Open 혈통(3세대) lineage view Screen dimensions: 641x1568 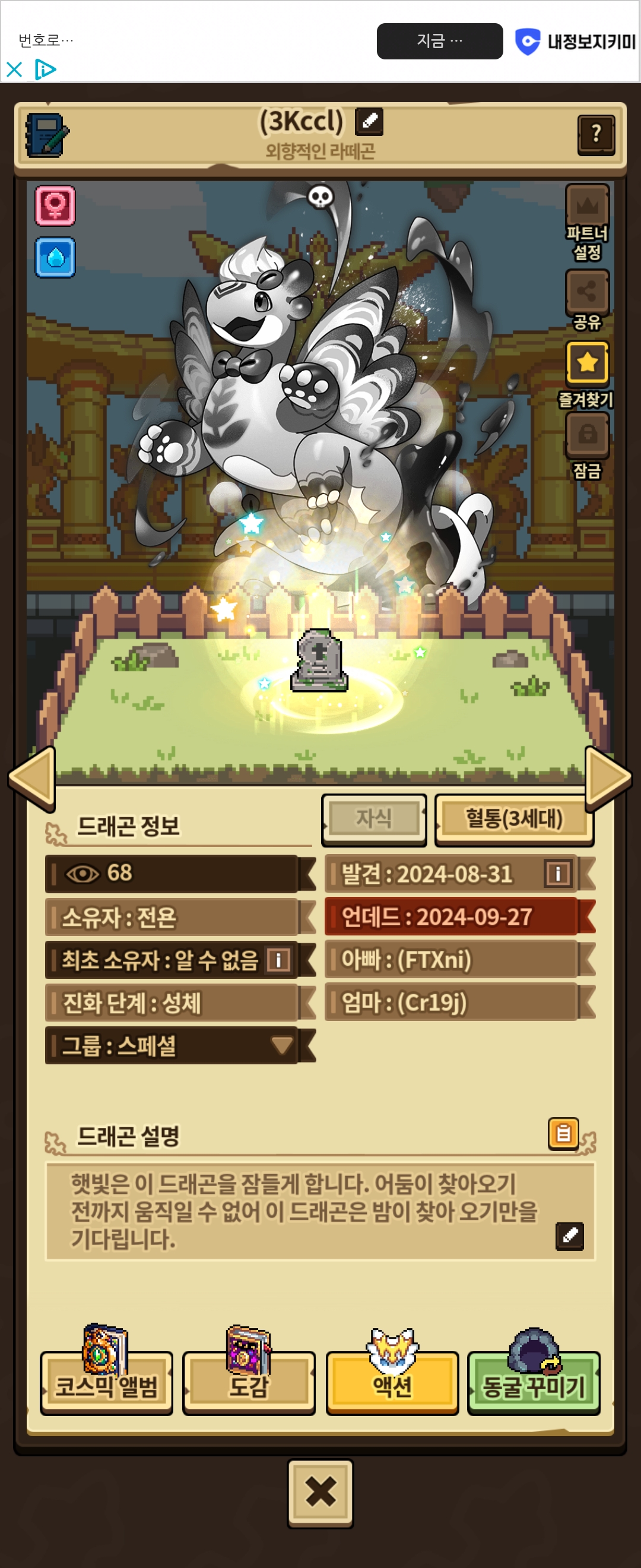[514, 818]
